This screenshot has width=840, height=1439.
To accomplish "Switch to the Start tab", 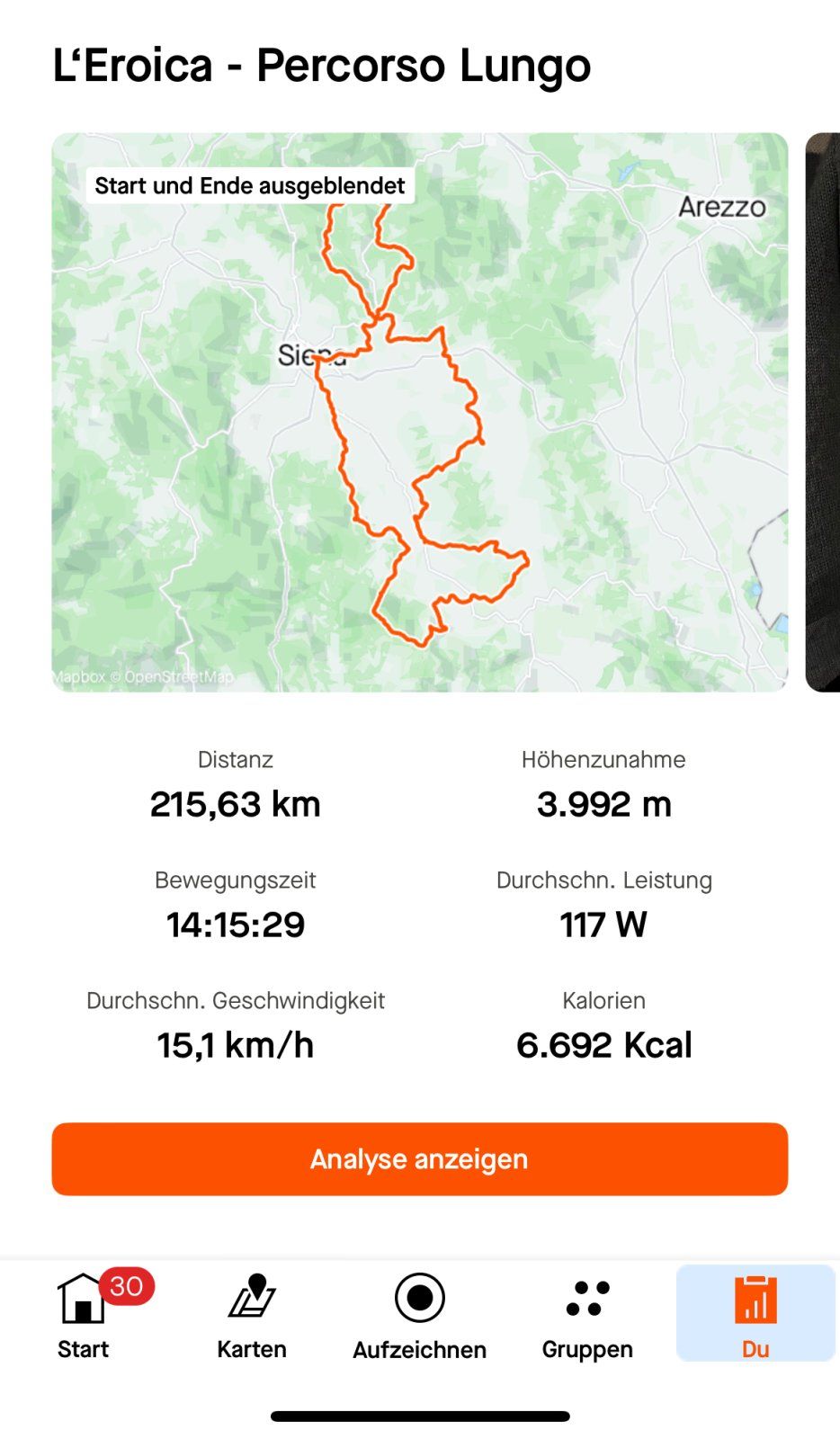I will 83,1315.
